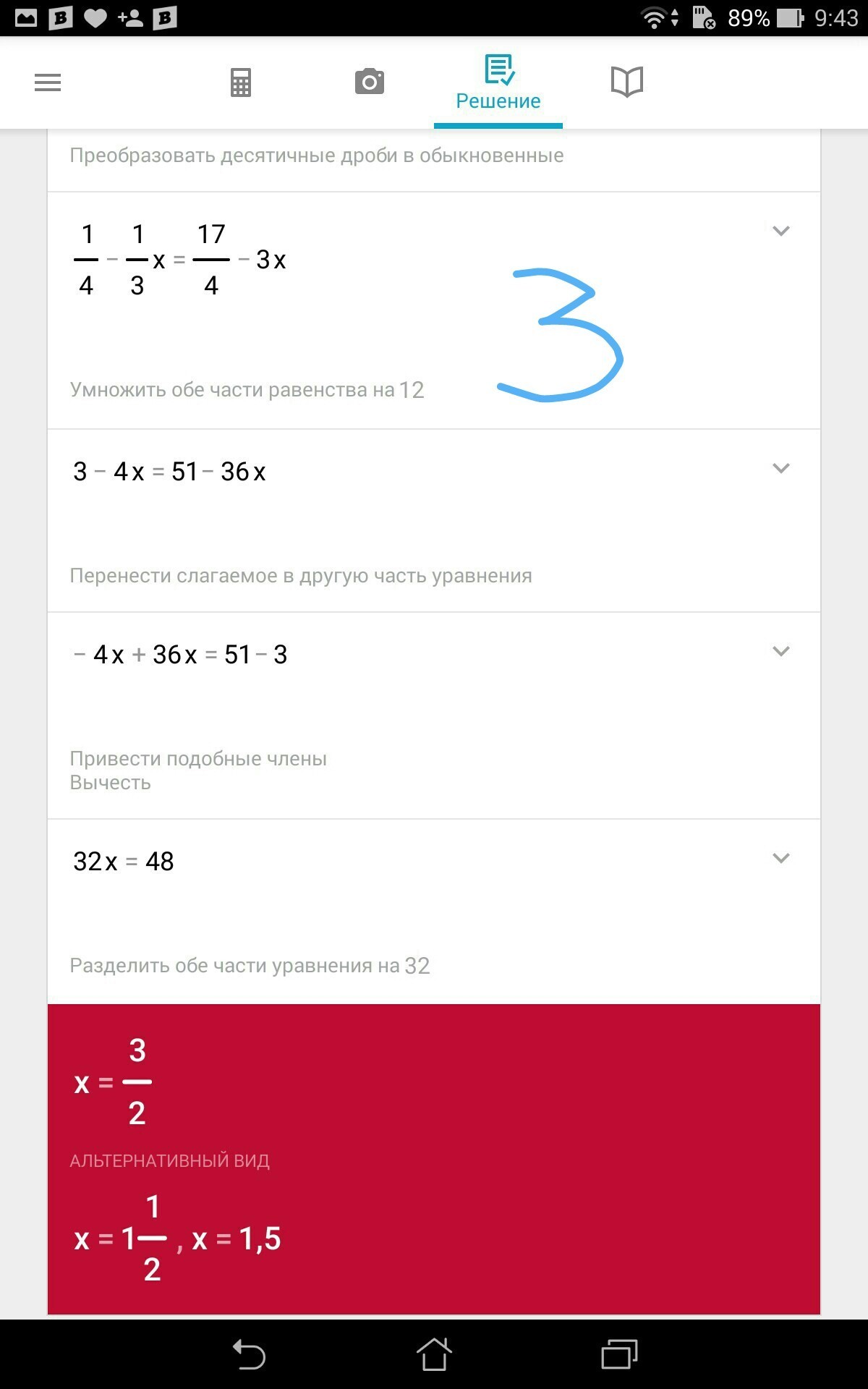
Task: Switch to the calculator tab
Action: (241, 82)
